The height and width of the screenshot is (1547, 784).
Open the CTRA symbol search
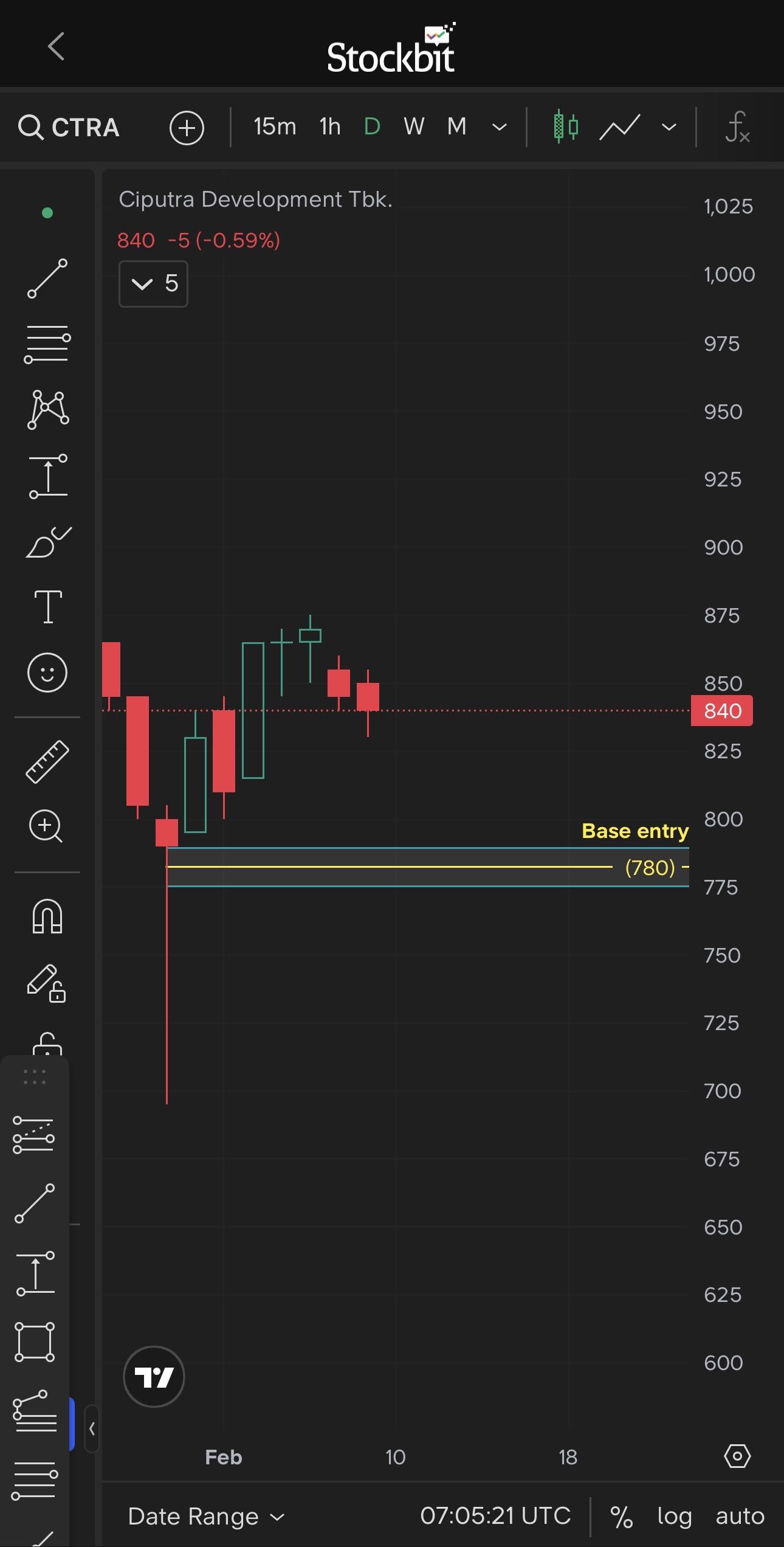69,128
